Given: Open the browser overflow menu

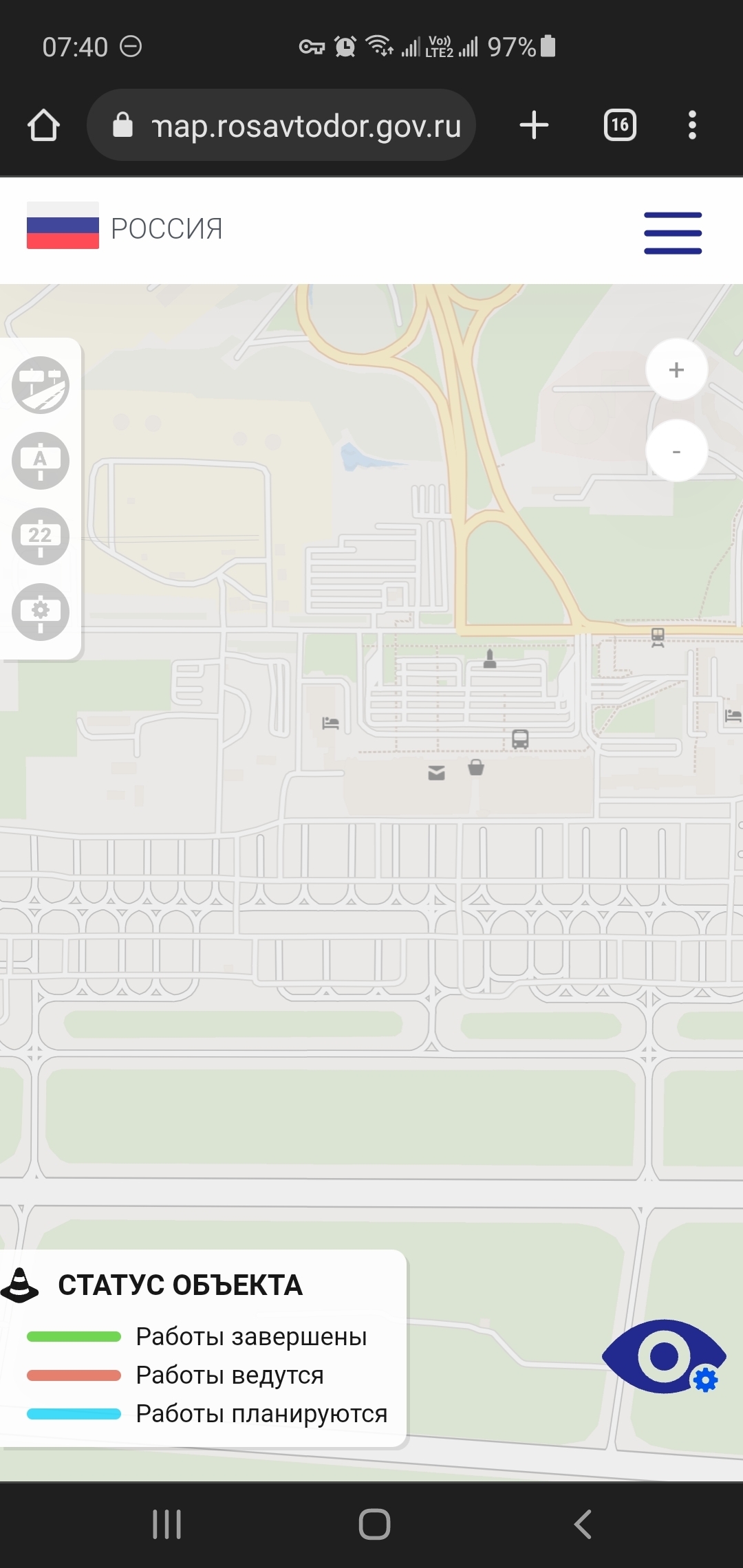Looking at the screenshot, I should pyautogui.click(x=692, y=125).
